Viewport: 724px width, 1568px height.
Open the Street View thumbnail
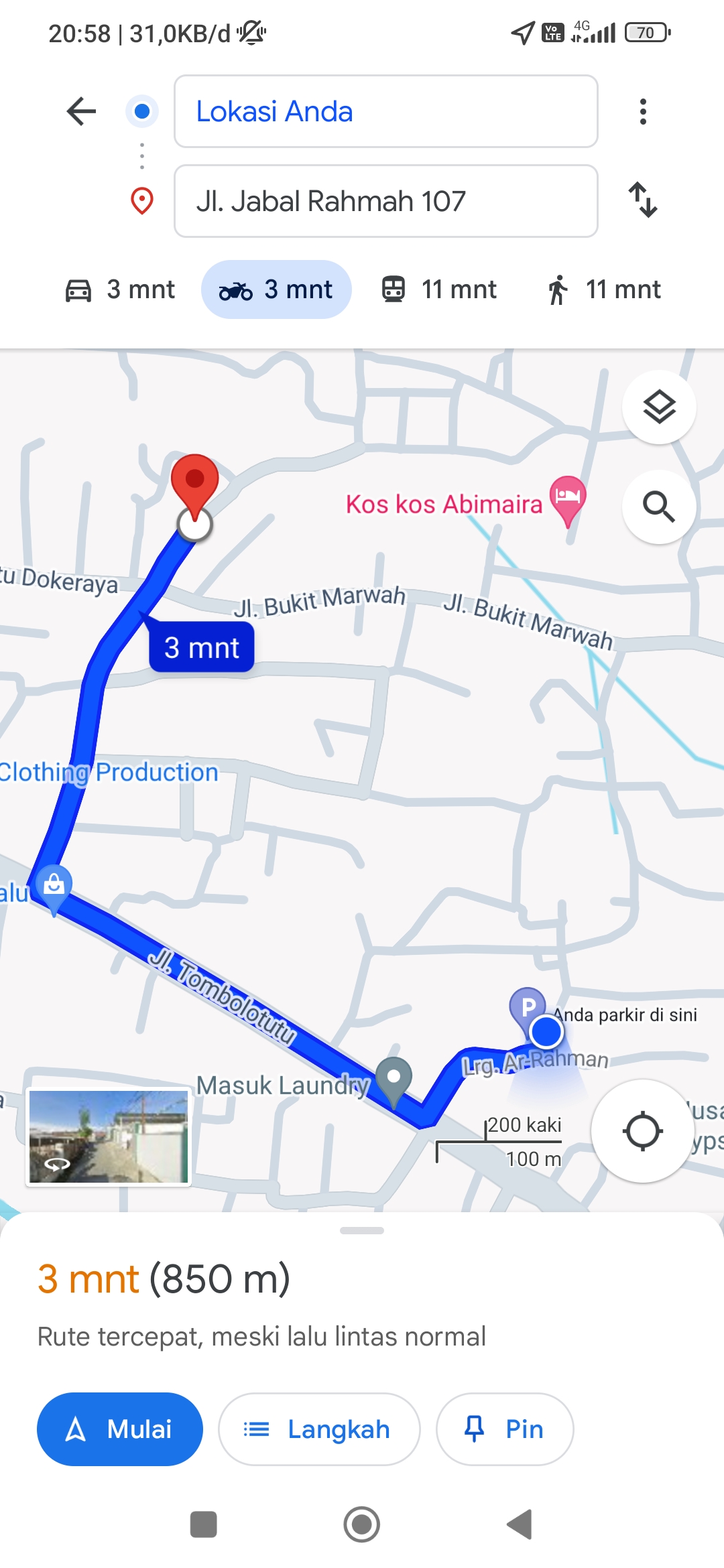(x=109, y=1136)
